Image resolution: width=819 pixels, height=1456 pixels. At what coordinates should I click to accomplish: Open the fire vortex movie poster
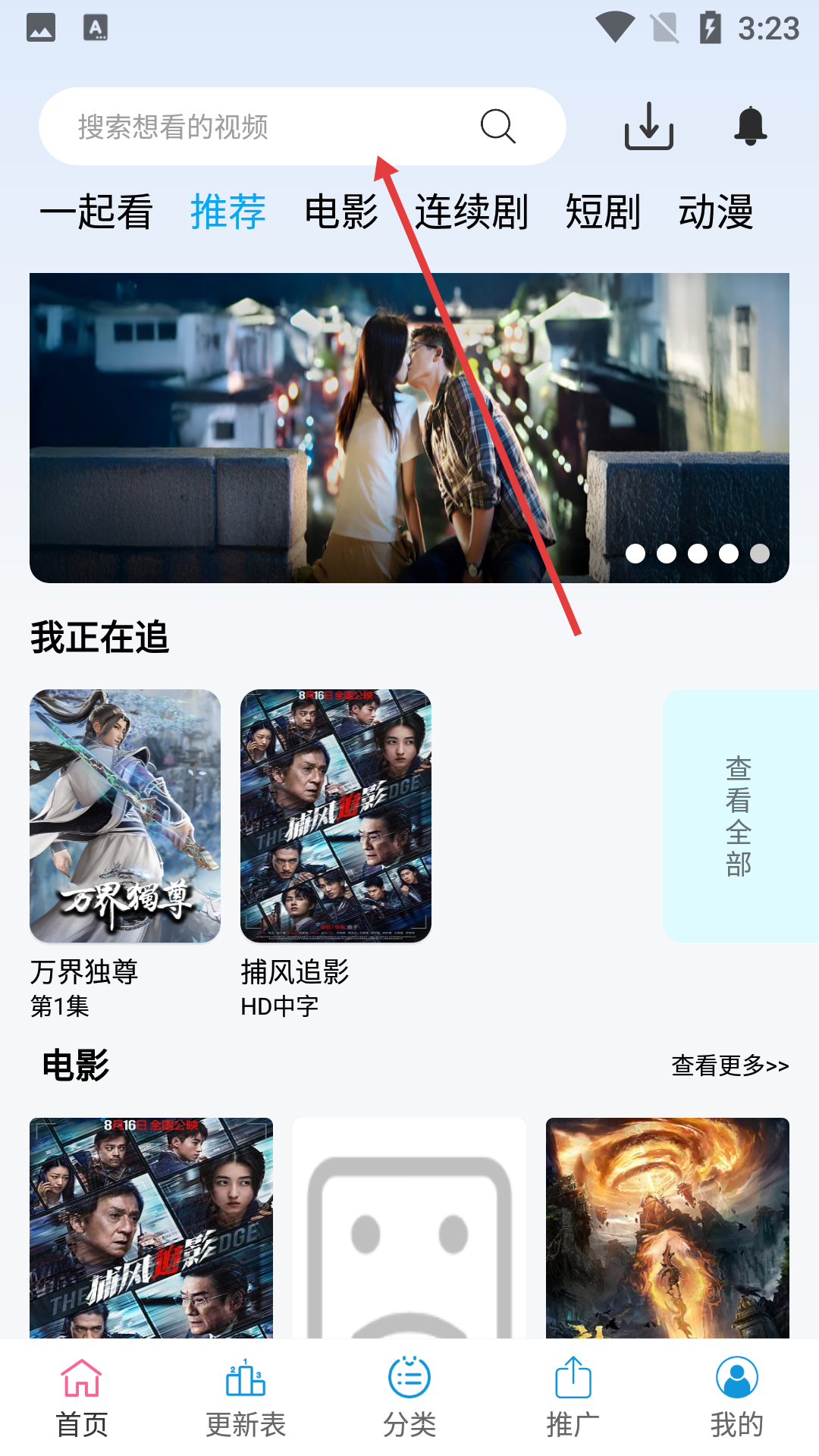pyautogui.click(x=667, y=1227)
